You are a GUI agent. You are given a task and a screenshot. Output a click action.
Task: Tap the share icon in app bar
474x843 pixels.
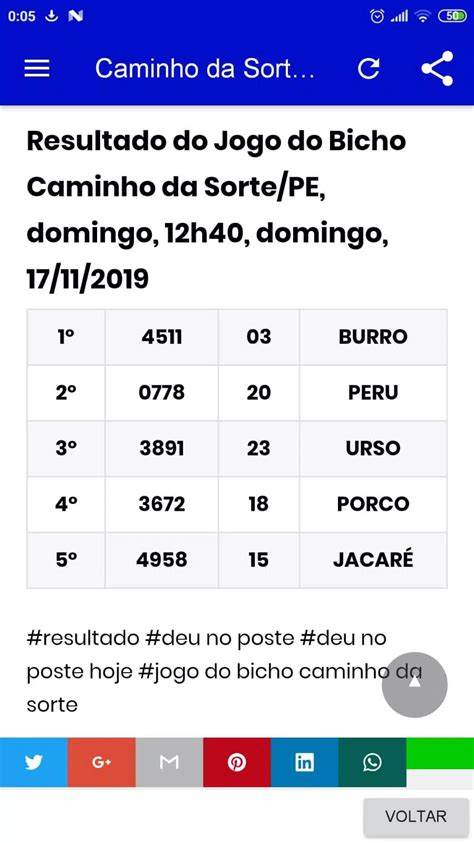(x=437, y=68)
